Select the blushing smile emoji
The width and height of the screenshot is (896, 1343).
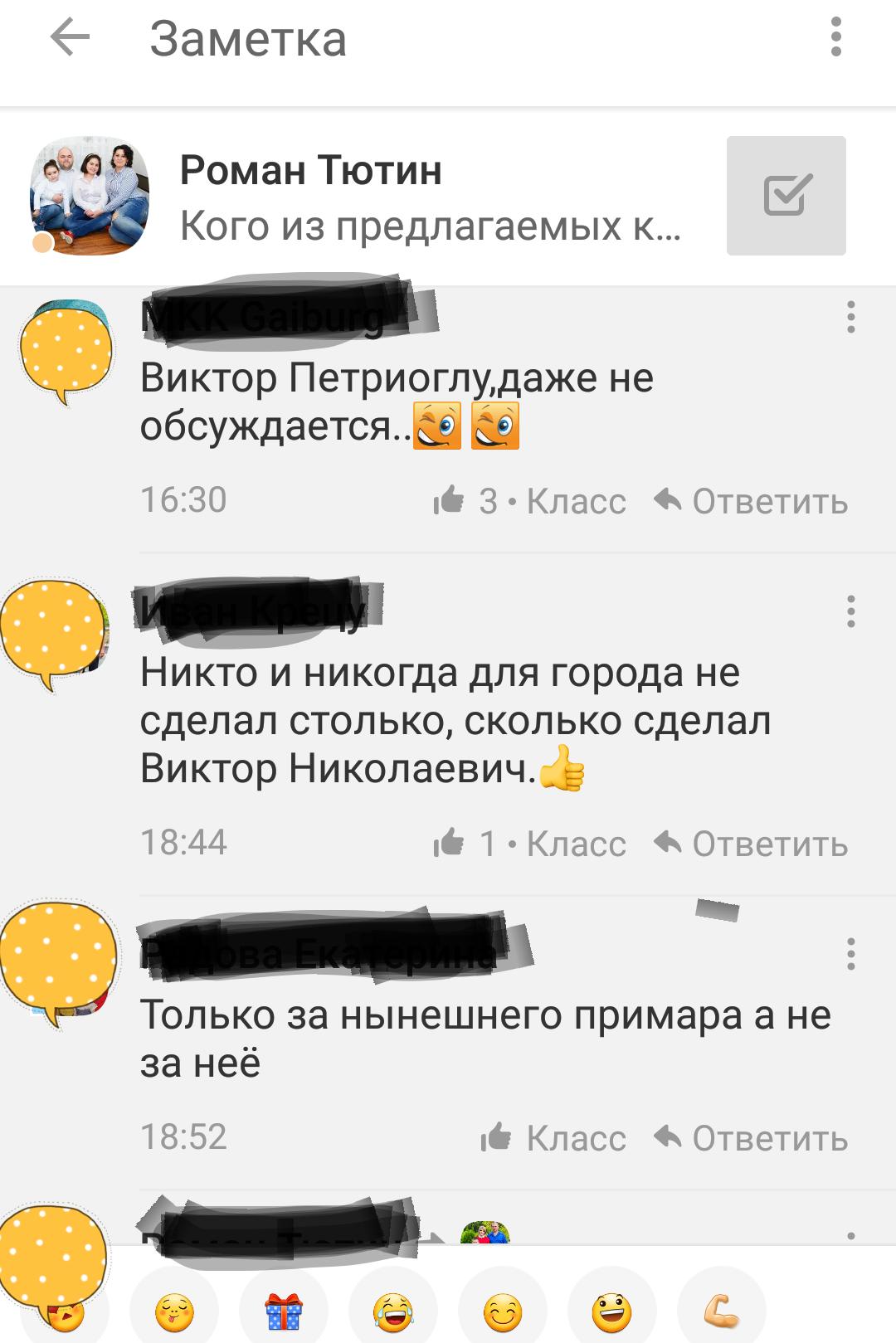[503, 1312]
